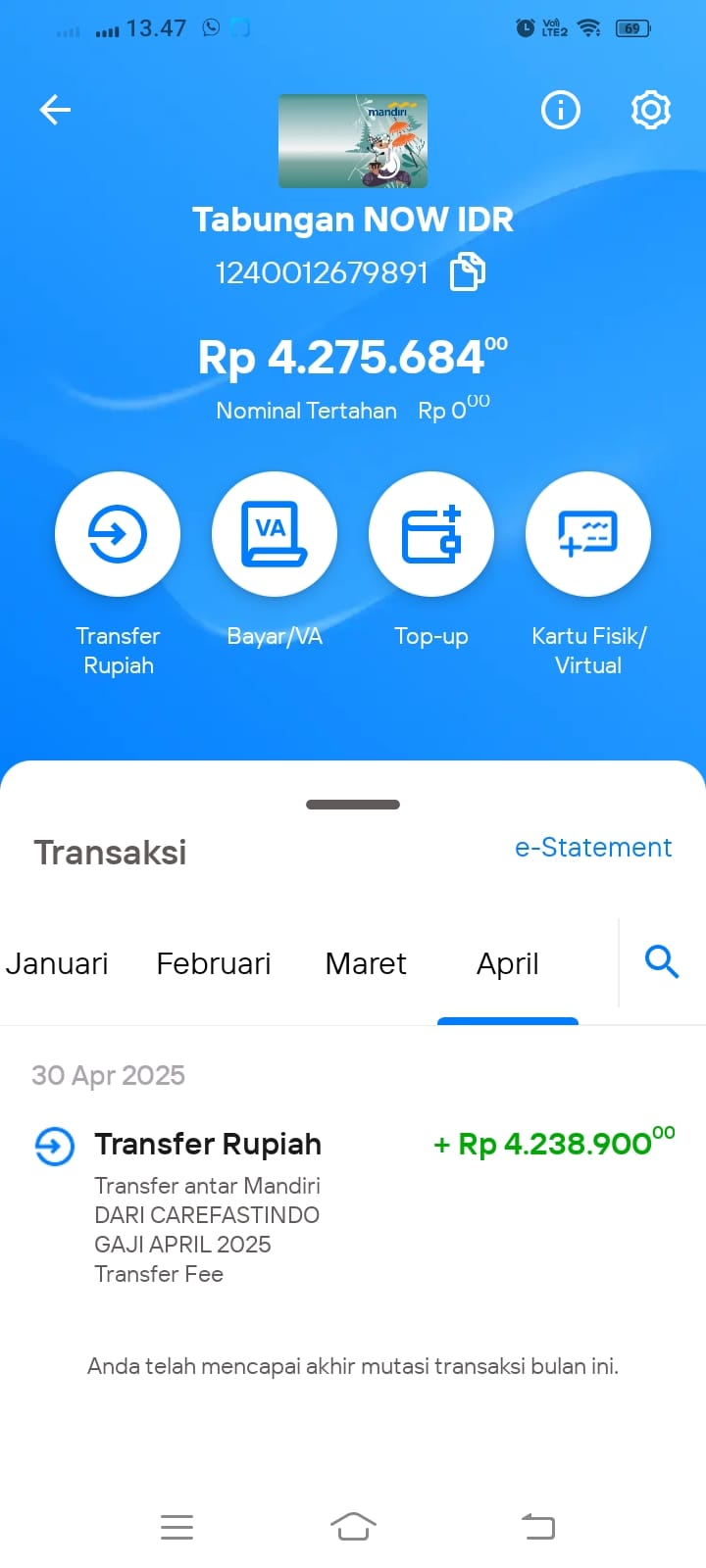
Task: Open the account info icon
Action: pyautogui.click(x=561, y=110)
